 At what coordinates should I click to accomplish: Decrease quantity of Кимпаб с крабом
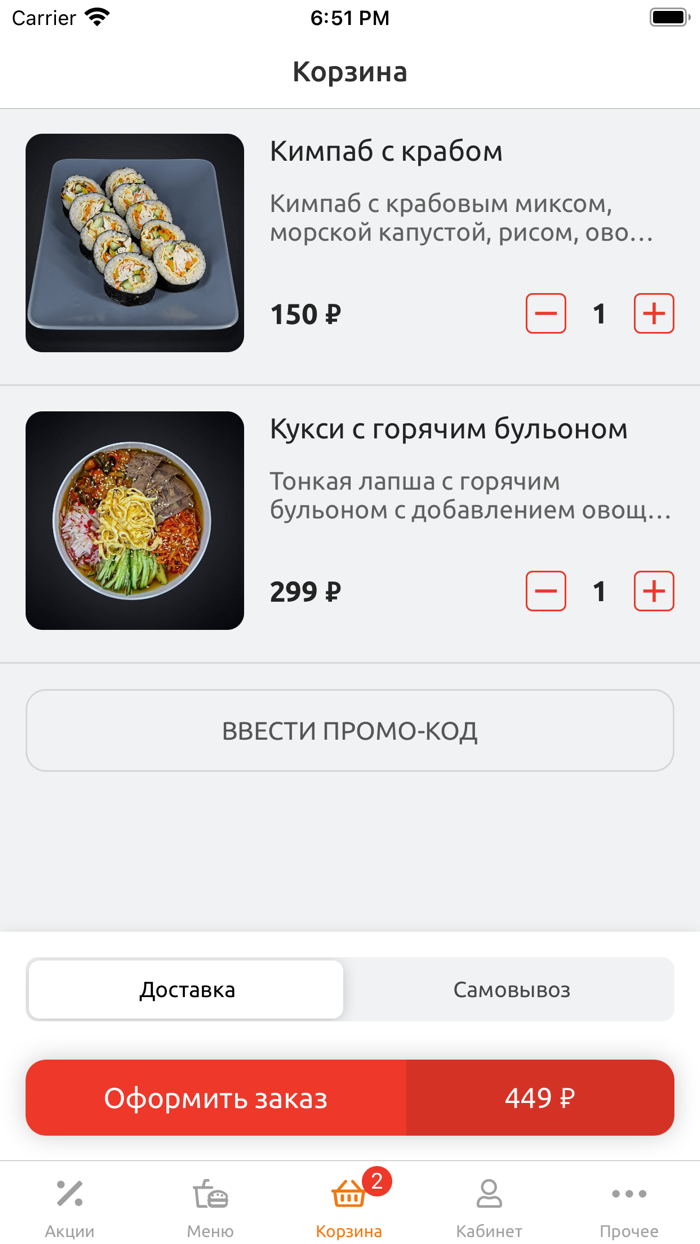[546, 314]
